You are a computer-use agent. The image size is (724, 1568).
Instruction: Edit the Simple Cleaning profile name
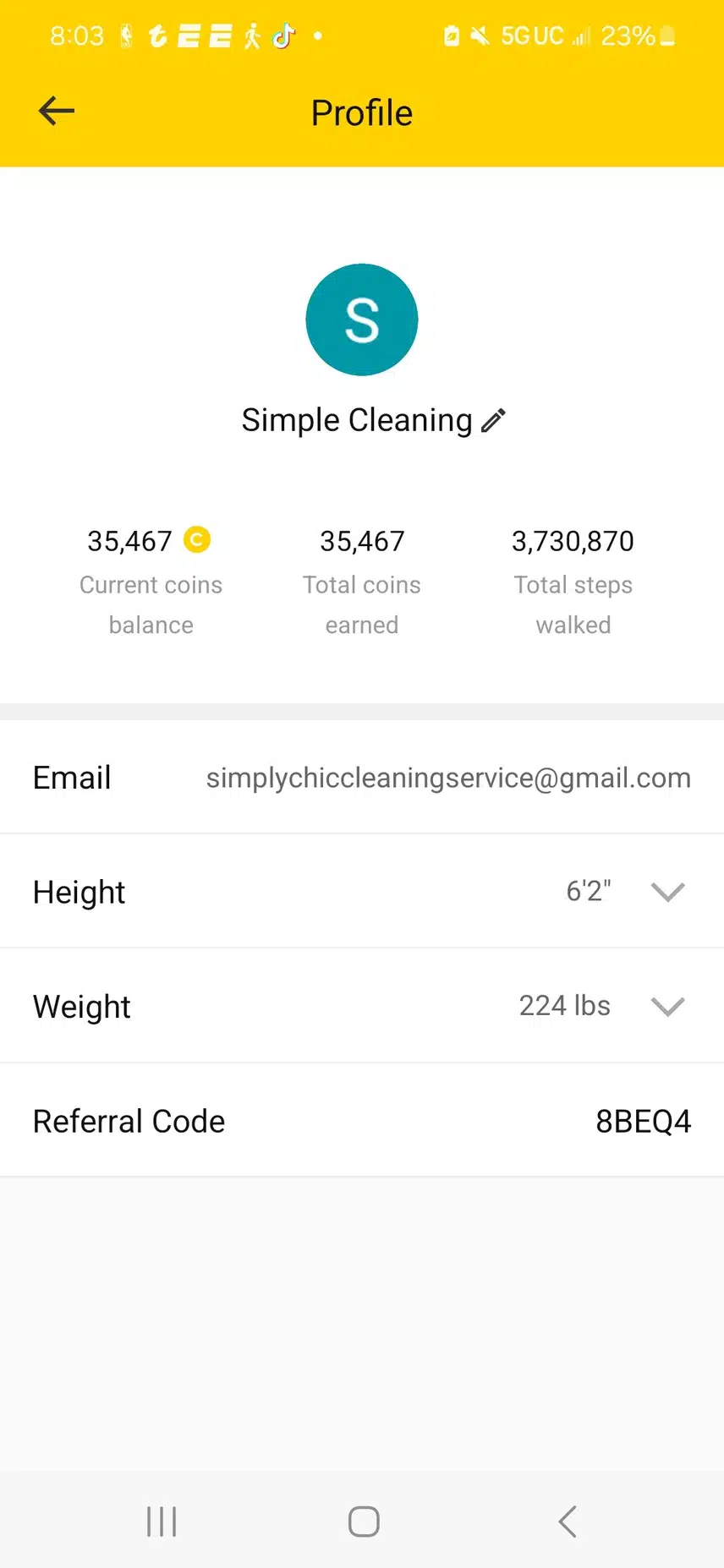[494, 420]
